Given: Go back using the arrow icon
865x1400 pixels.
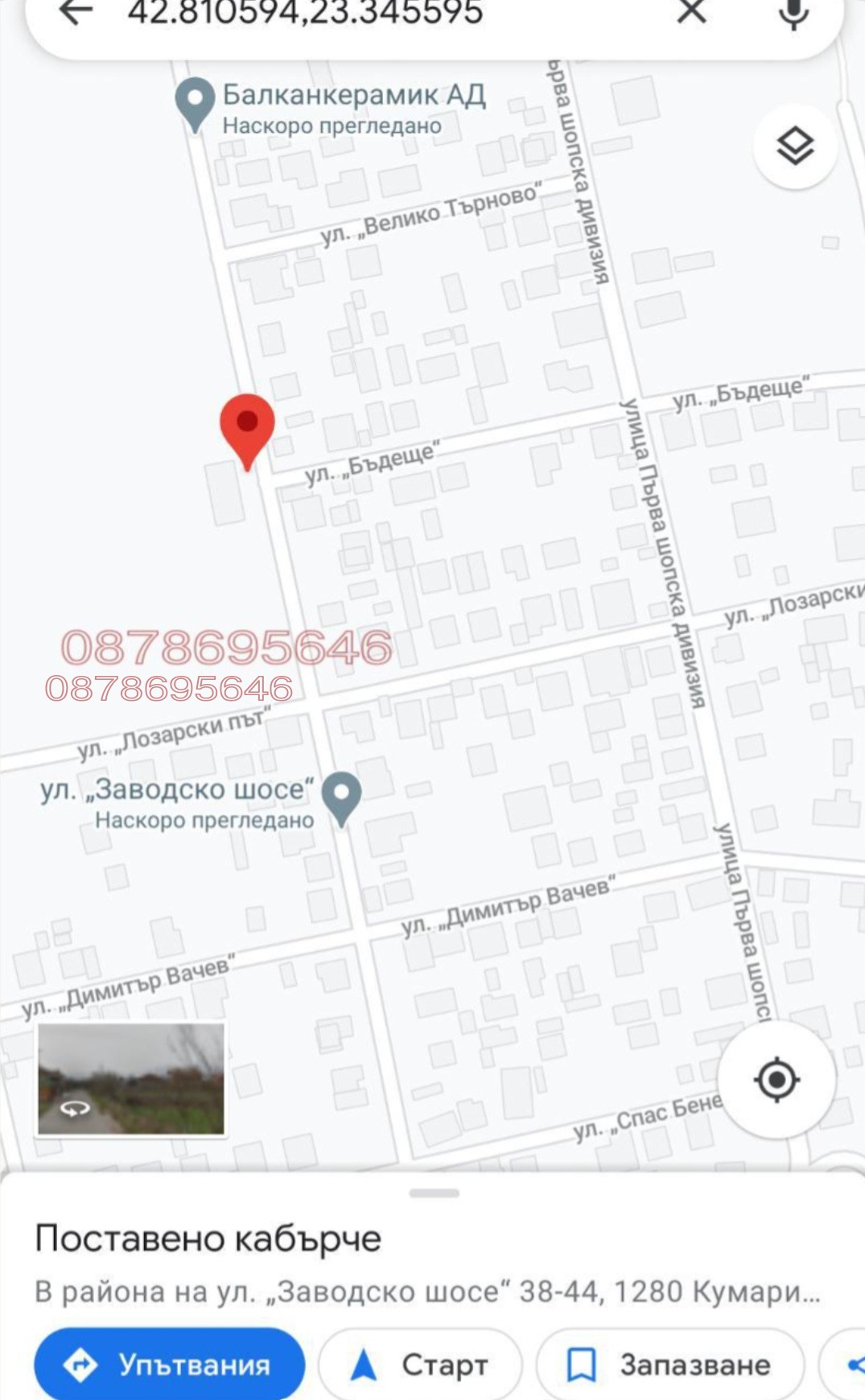Looking at the screenshot, I should (75, 12).
